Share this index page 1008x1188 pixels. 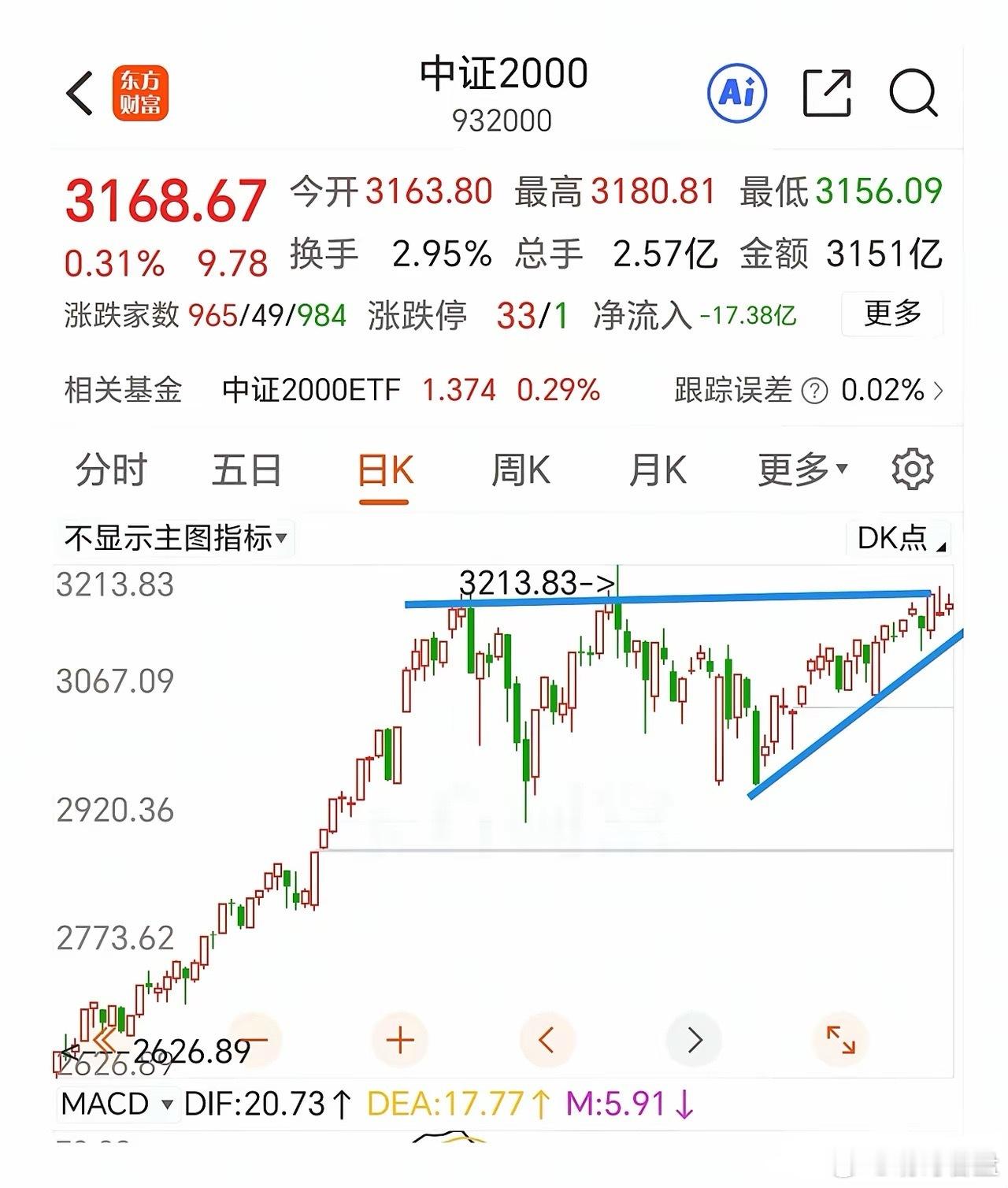(x=827, y=93)
